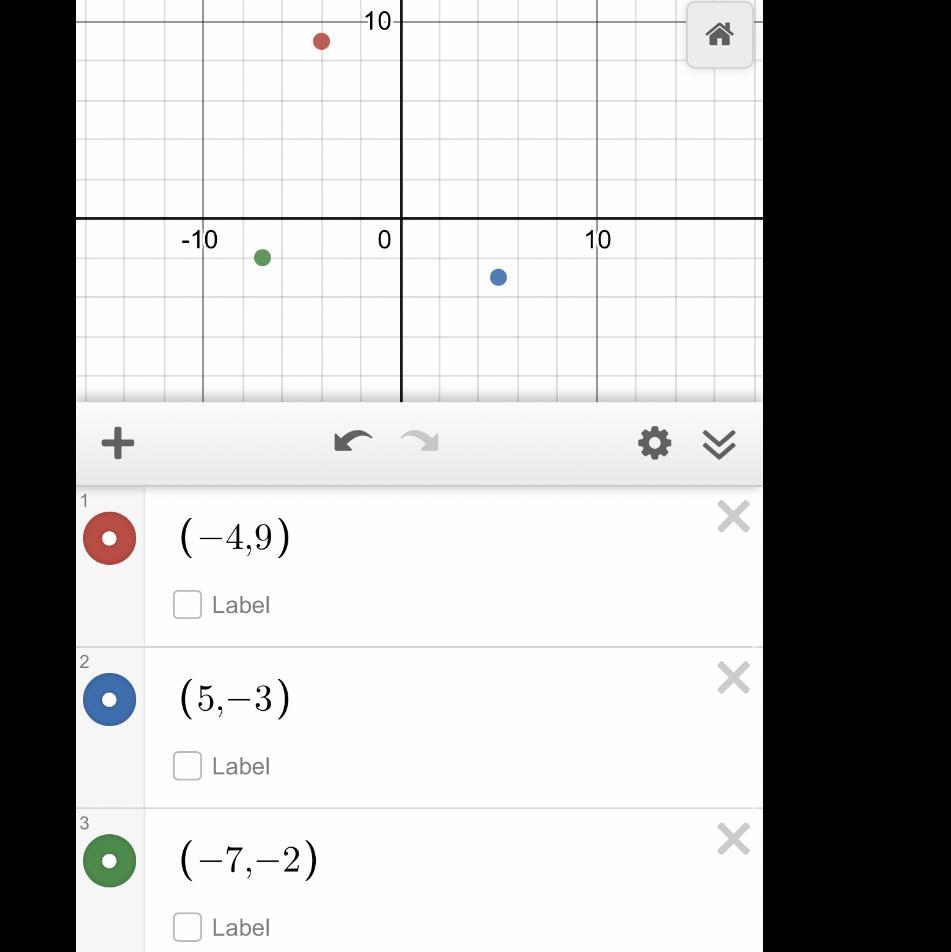Add a new expression with the plus button
951x952 pixels.
(118, 443)
